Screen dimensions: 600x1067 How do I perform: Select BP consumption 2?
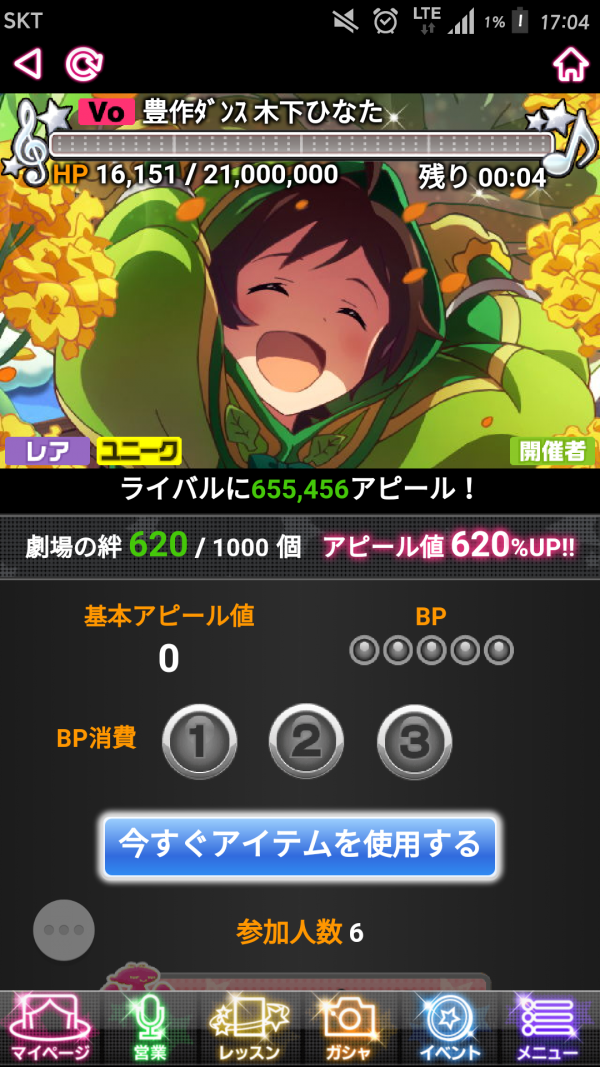(x=306, y=741)
